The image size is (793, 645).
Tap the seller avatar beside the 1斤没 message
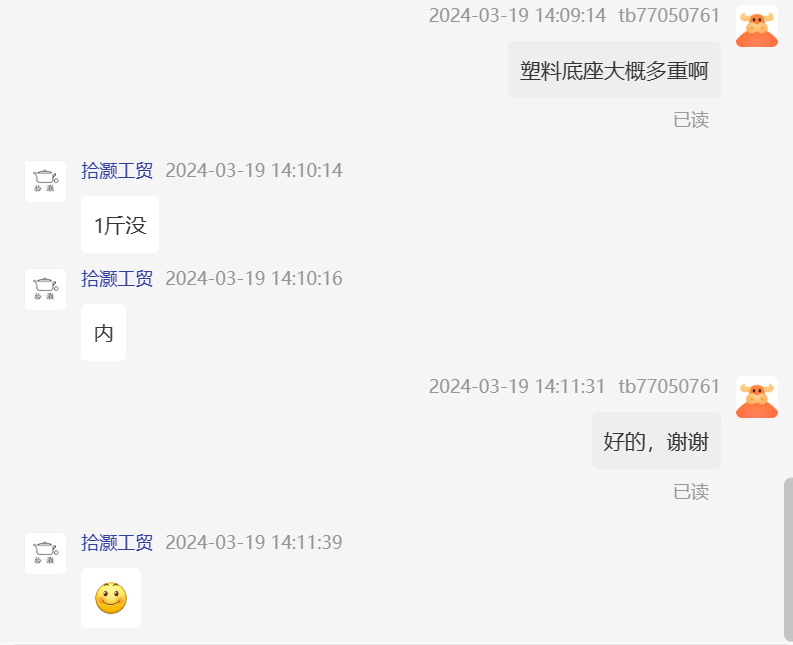coord(45,182)
